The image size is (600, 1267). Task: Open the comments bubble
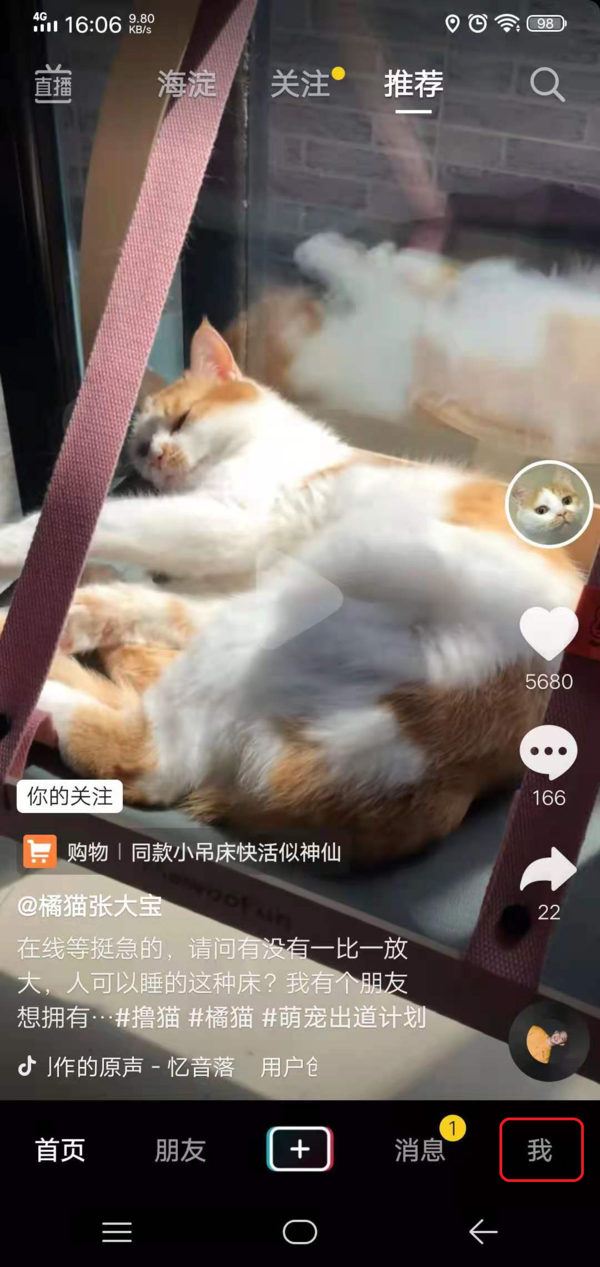548,752
